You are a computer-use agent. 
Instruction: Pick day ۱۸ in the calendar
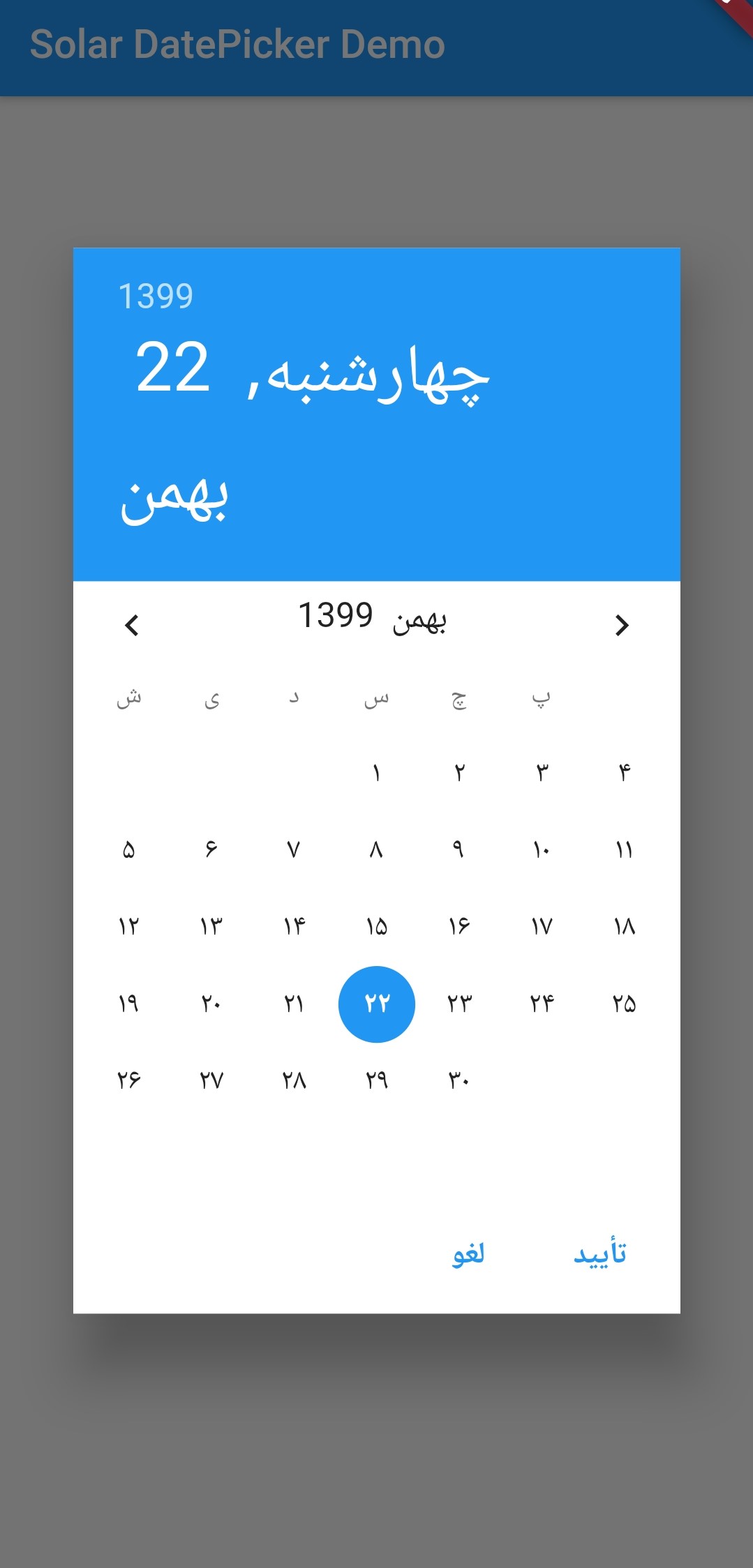point(624,926)
